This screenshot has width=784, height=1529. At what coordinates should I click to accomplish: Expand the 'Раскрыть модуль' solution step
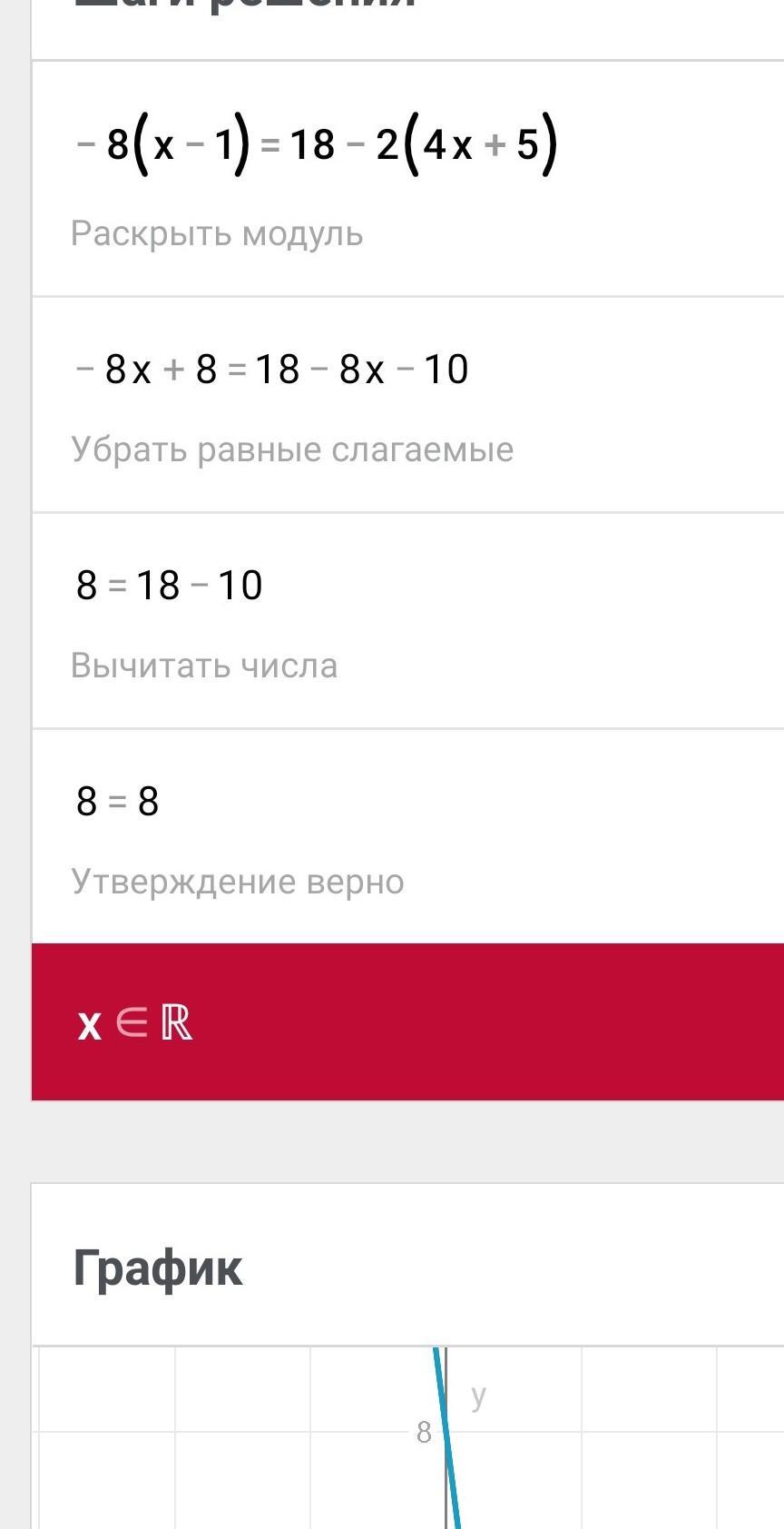[x=218, y=233]
